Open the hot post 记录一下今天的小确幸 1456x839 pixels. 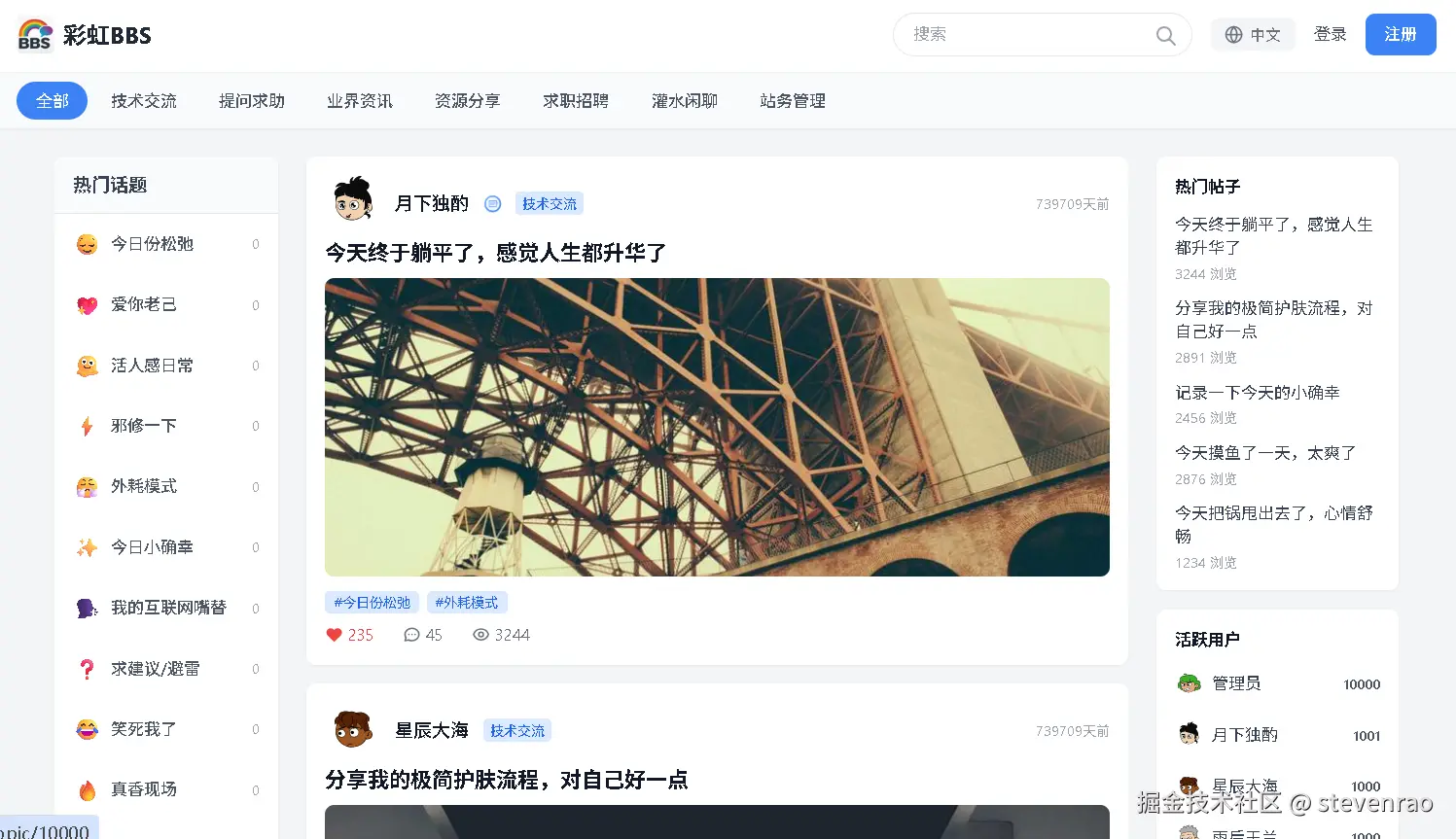(1257, 393)
